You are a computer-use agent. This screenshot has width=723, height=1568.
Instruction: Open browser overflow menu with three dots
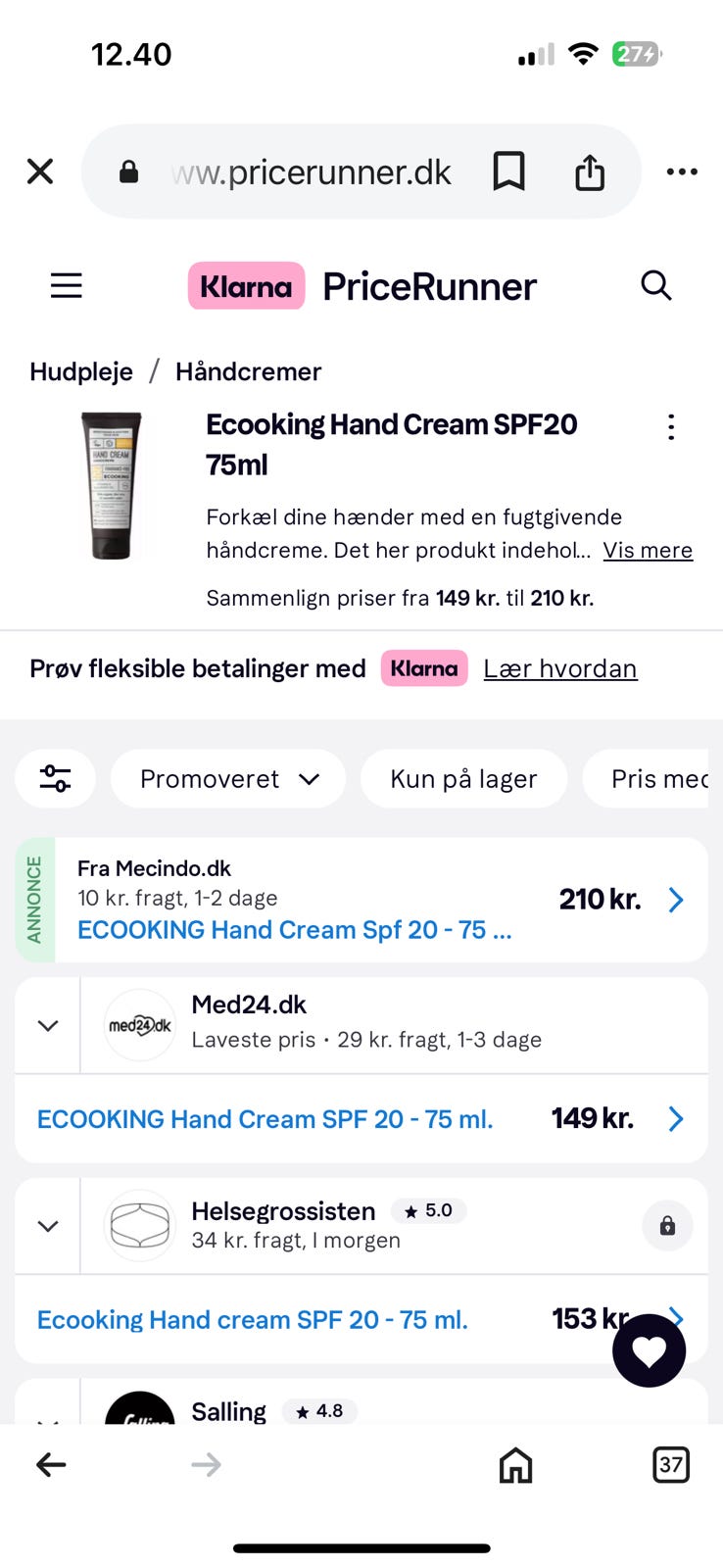click(x=682, y=171)
